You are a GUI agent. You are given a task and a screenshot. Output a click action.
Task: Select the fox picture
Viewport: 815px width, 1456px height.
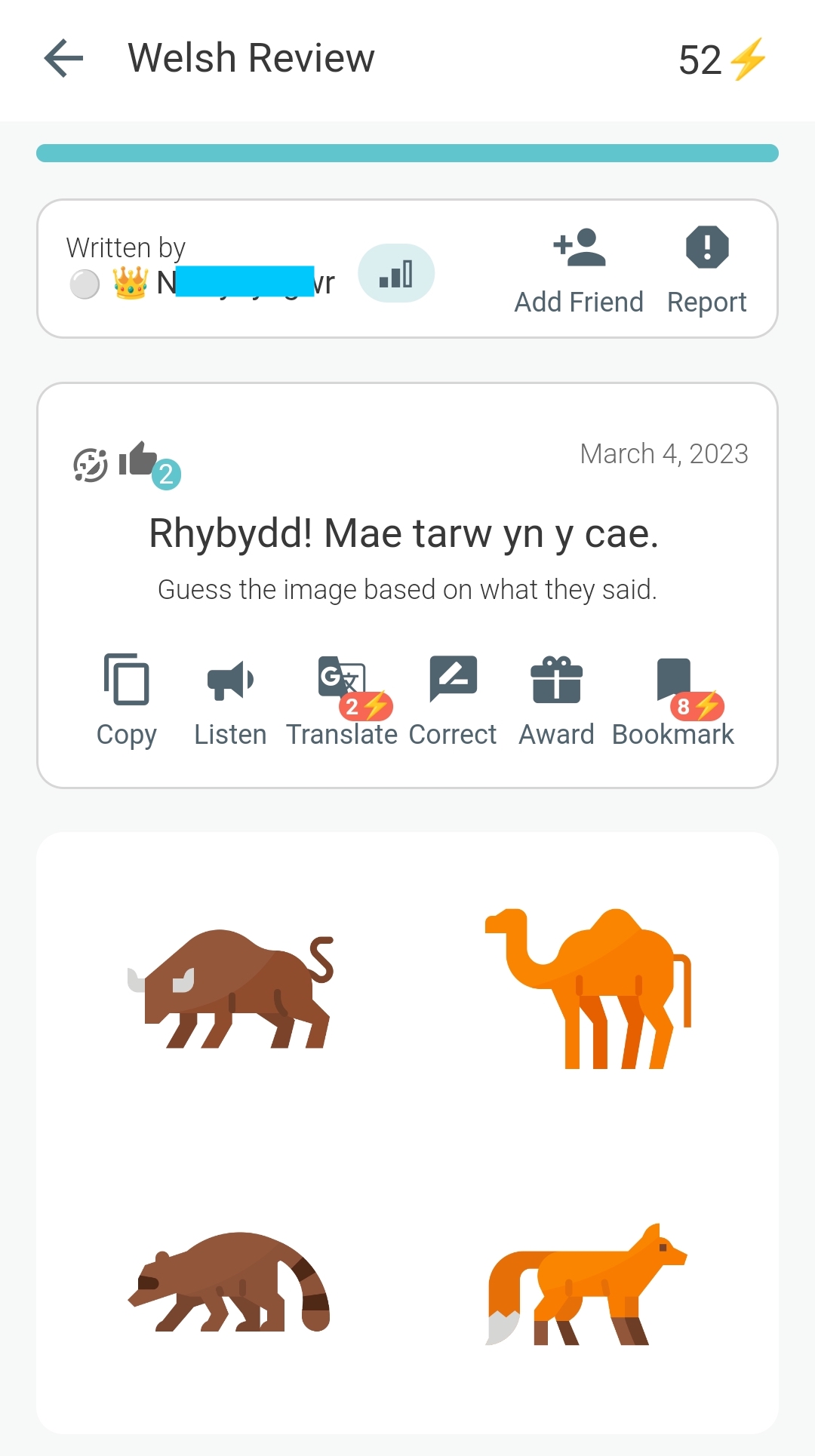coord(586,1284)
